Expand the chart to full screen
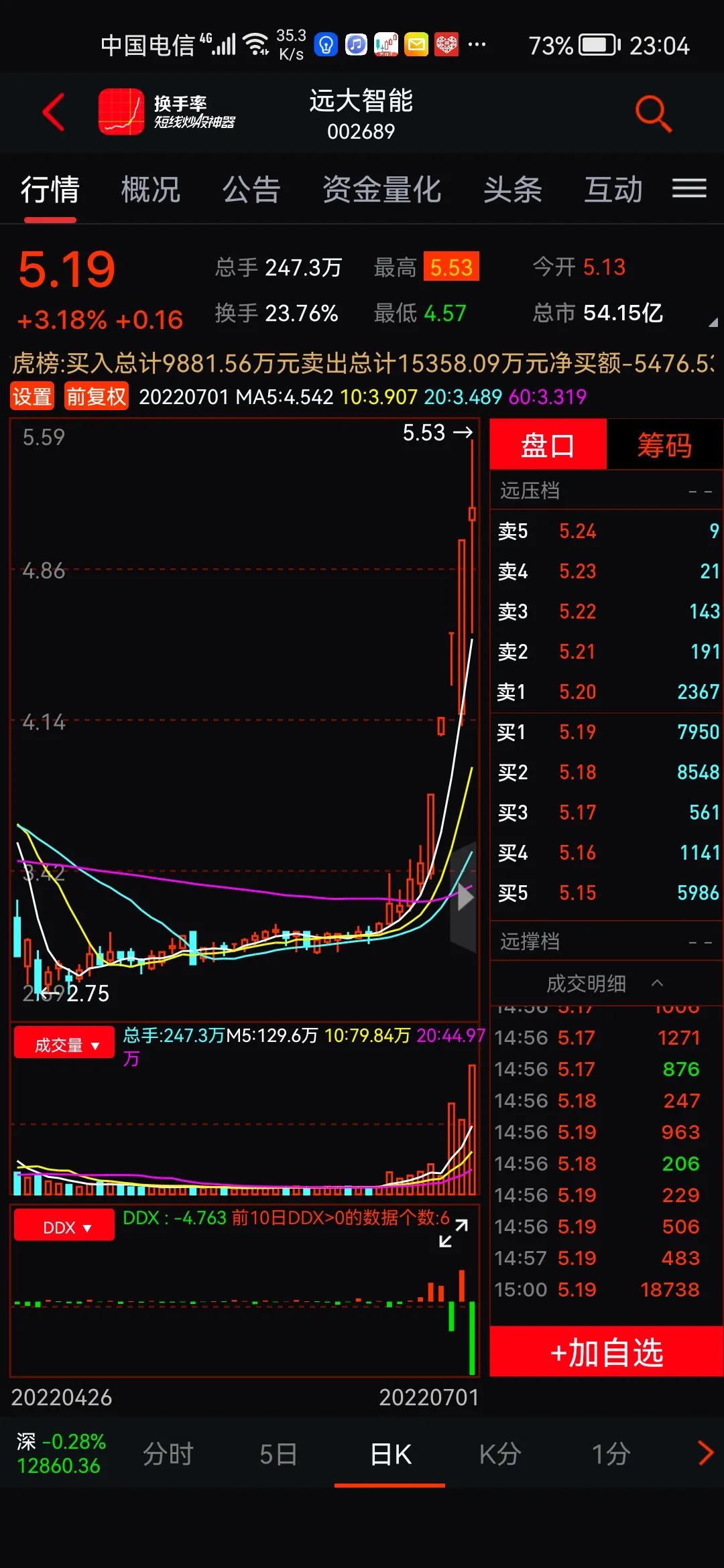 click(x=453, y=1233)
